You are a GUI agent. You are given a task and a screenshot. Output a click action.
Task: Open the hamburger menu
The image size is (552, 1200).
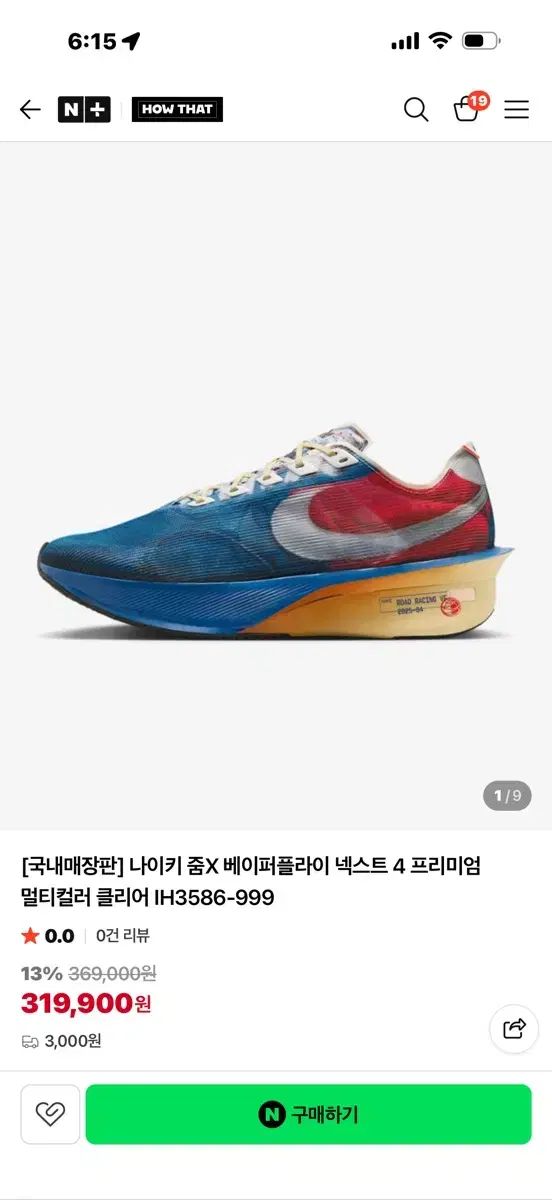tap(516, 110)
